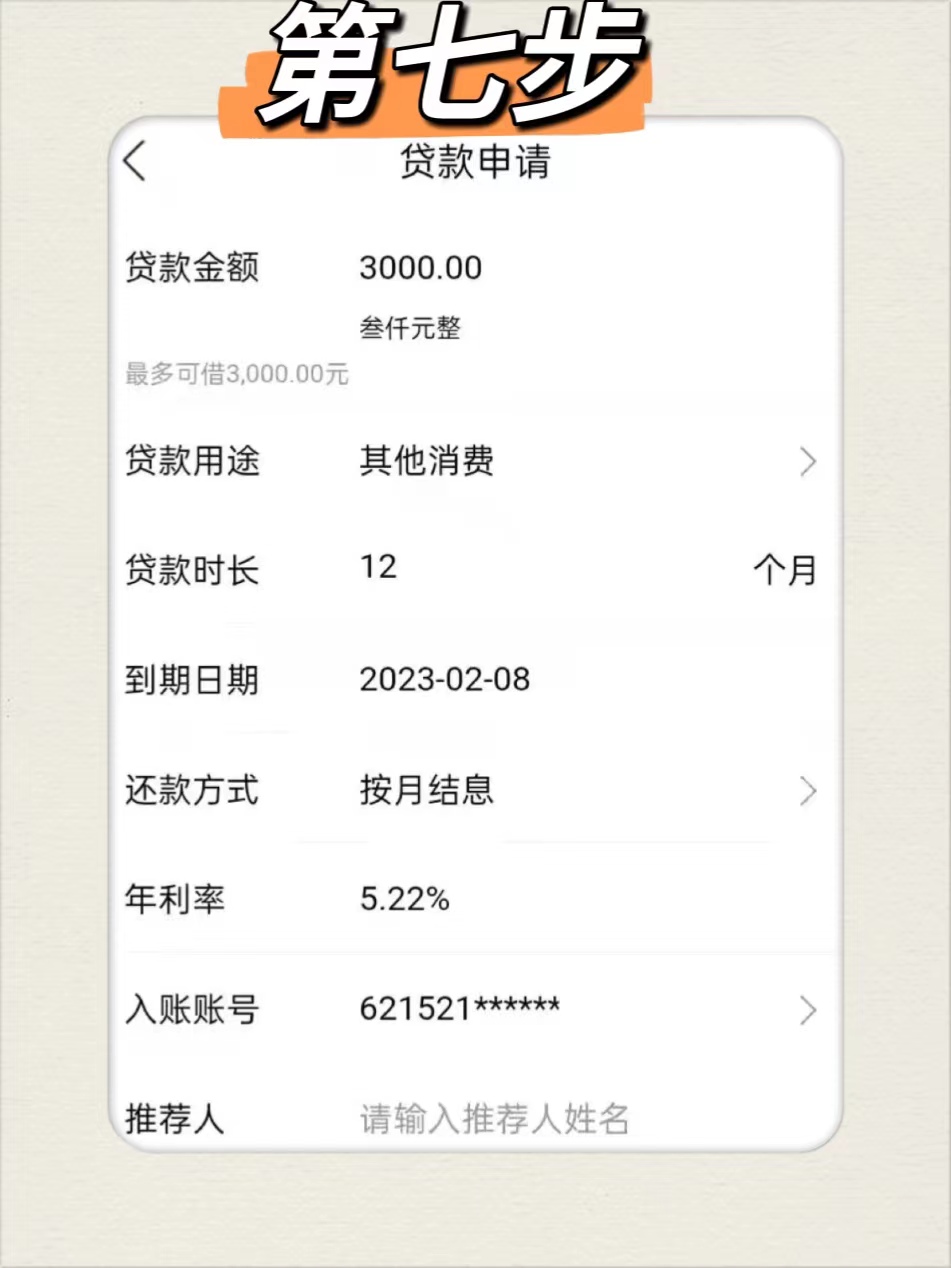The width and height of the screenshot is (951, 1268).
Task: Tap the 按月结息 repayment method
Action: [428, 791]
